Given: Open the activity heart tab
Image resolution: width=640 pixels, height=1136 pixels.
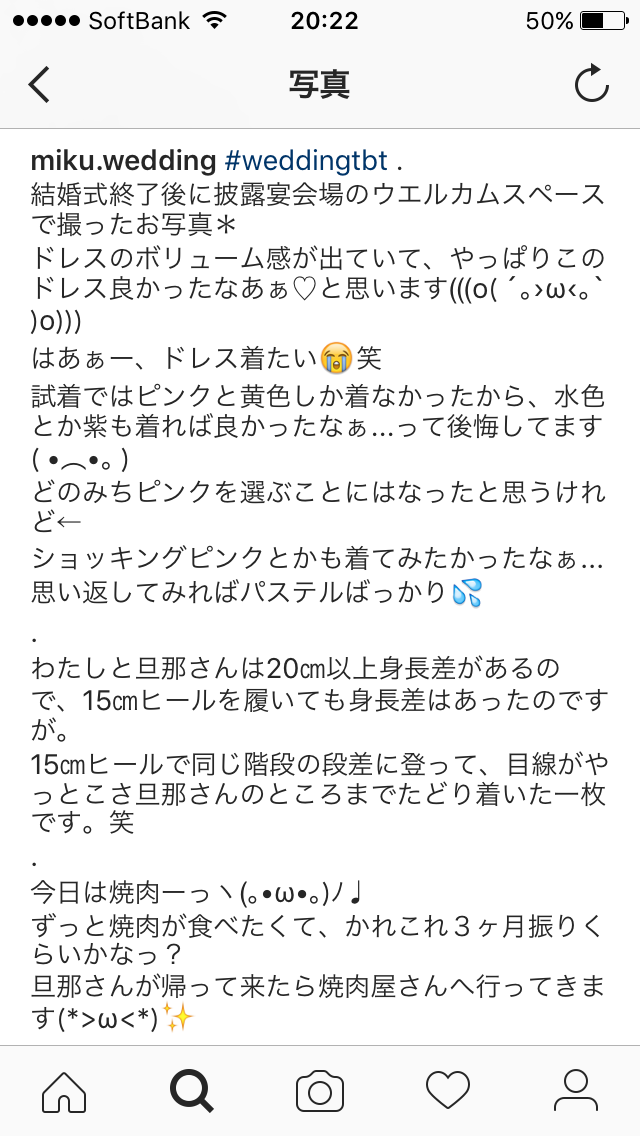Looking at the screenshot, I should point(447,1090).
